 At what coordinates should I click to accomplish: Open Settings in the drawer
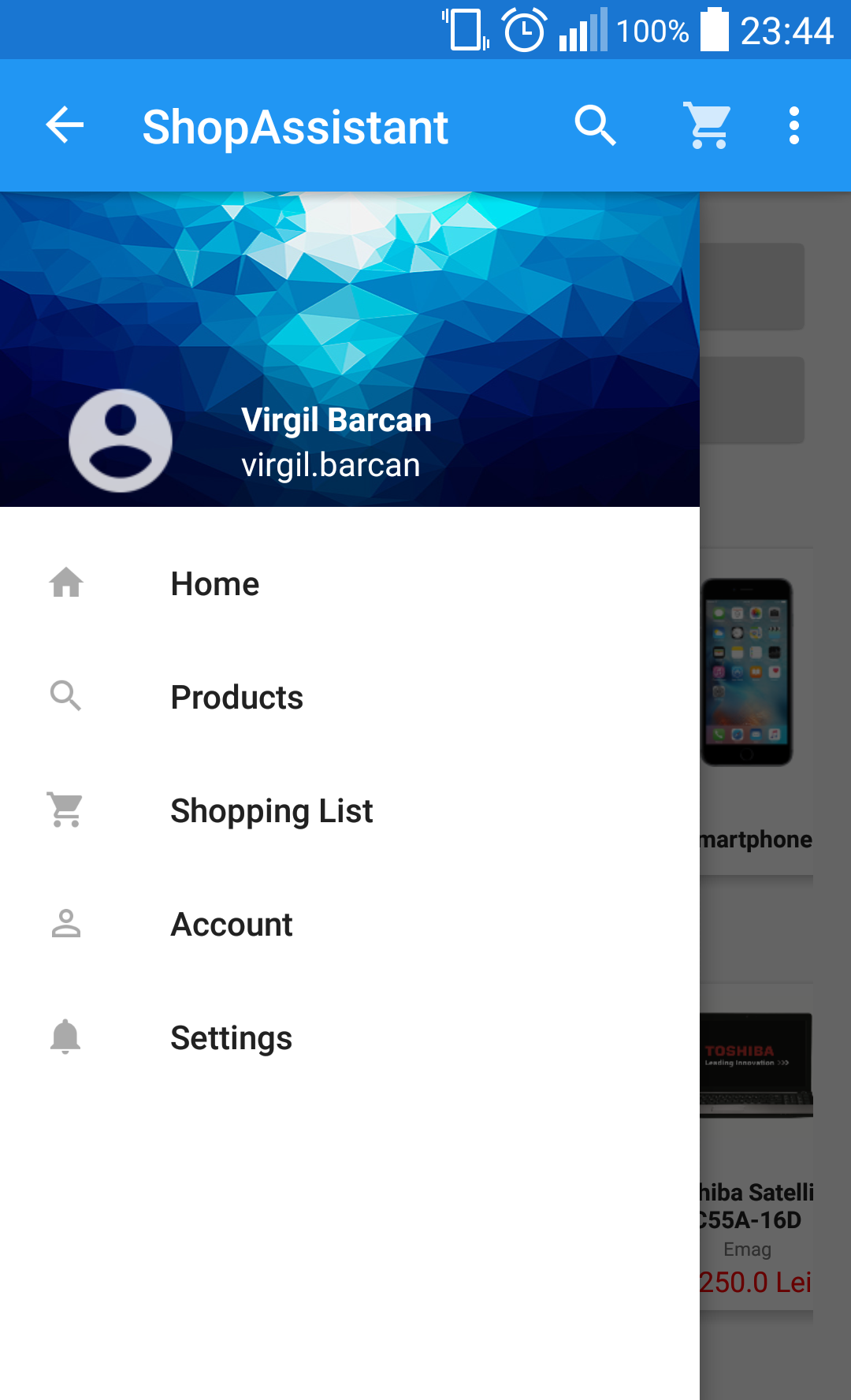pyautogui.click(x=350, y=1038)
